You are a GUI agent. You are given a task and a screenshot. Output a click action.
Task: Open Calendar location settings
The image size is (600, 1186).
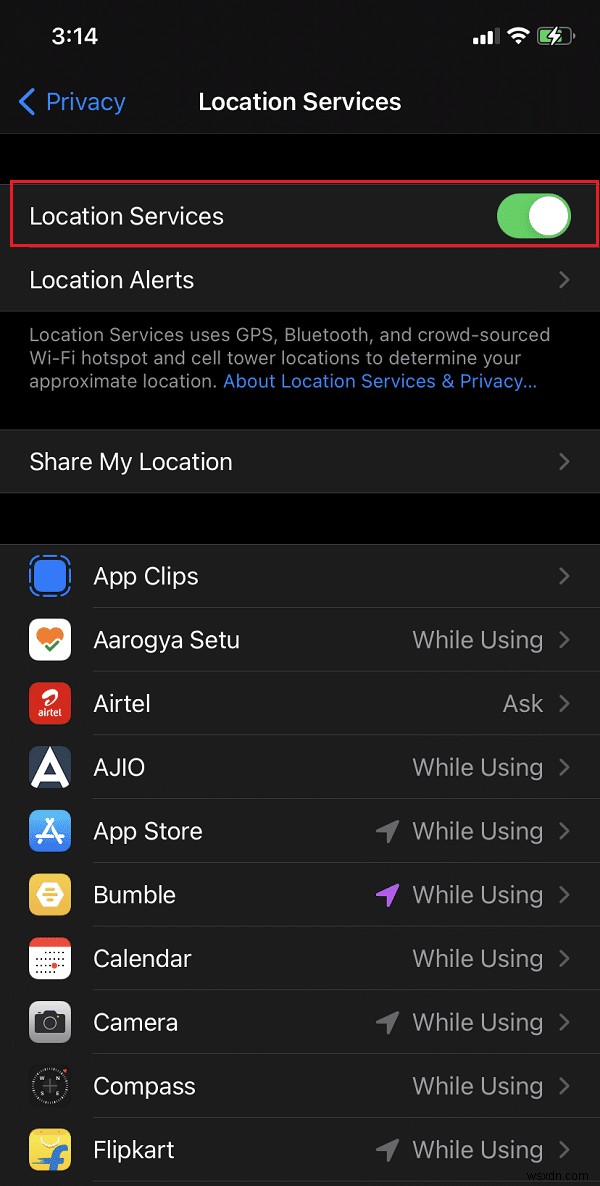pos(300,959)
